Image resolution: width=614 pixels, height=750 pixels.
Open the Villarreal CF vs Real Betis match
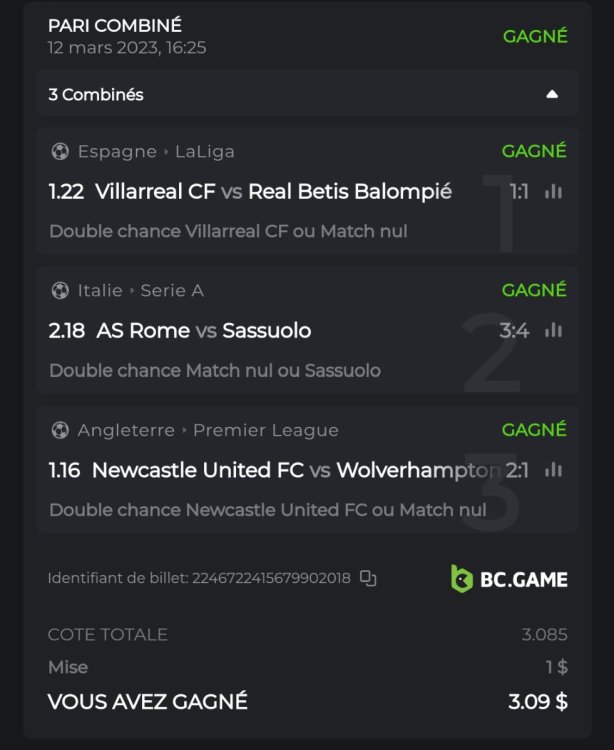tap(250, 191)
